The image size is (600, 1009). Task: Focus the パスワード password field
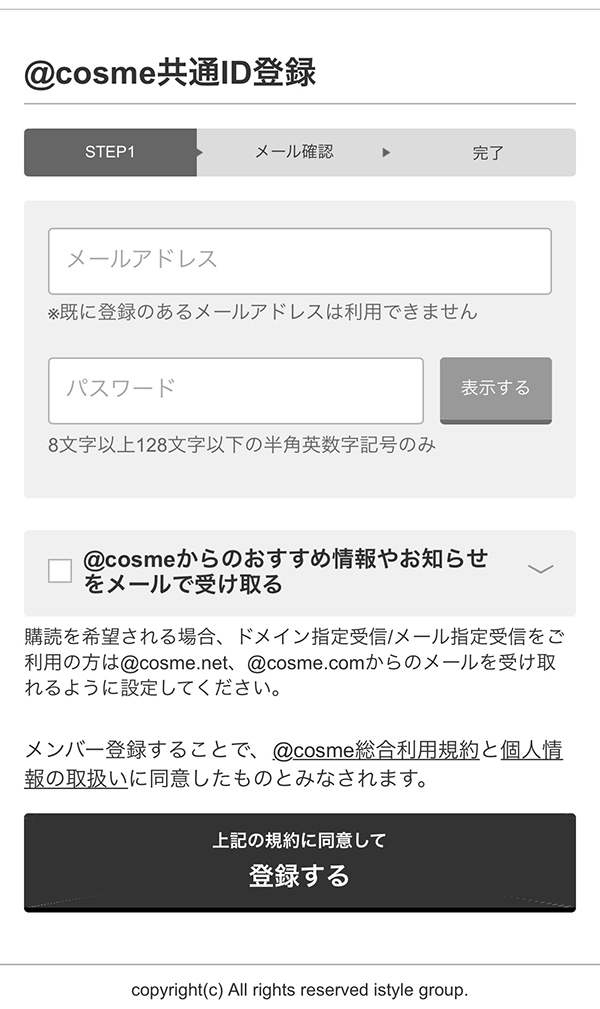[235, 389]
